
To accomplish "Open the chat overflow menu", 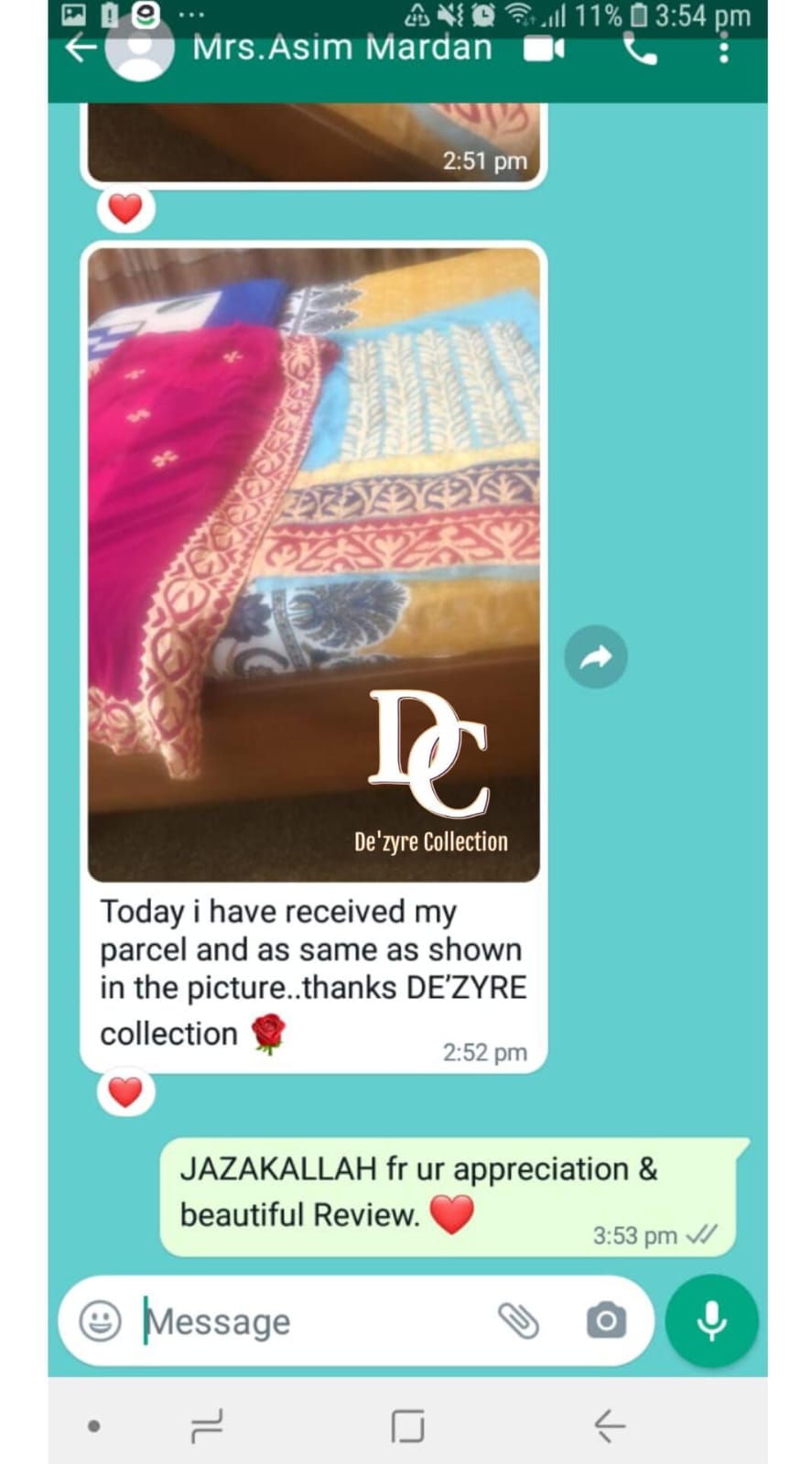I will click(723, 49).
